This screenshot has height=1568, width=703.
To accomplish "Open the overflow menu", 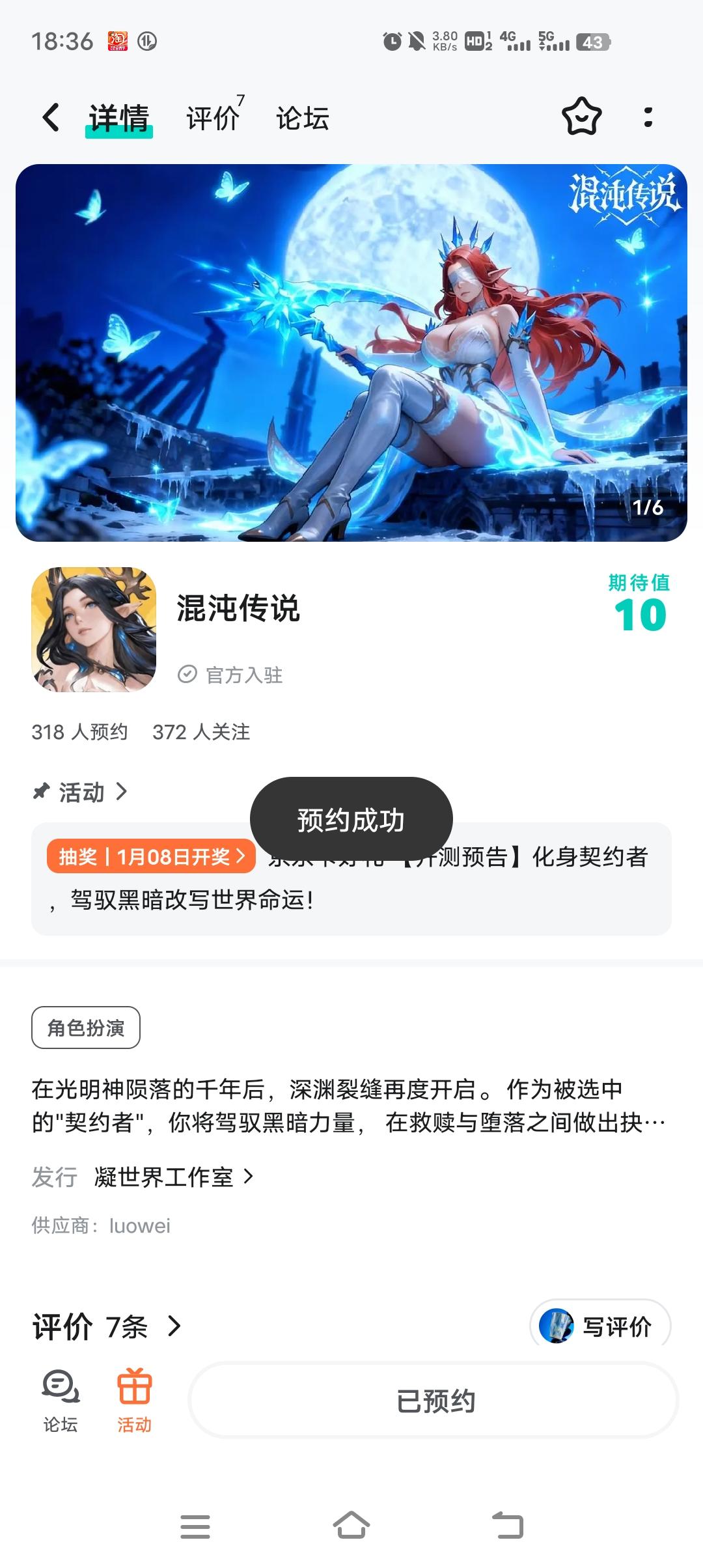I will pyautogui.click(x=648, y=117).
